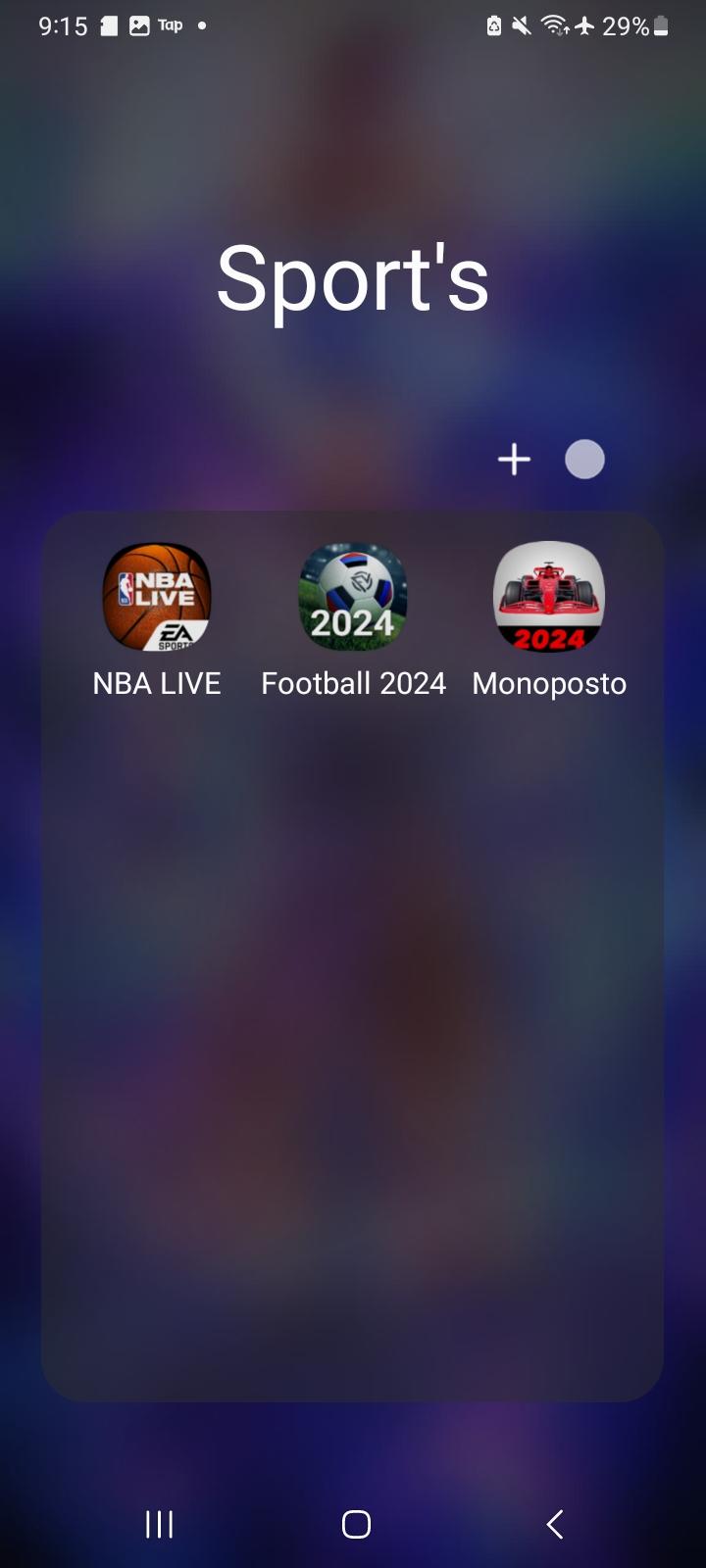Launch Football 2024
Image resolution: width=706 pixels, height=1568 pixels.
tap(353, 596)
